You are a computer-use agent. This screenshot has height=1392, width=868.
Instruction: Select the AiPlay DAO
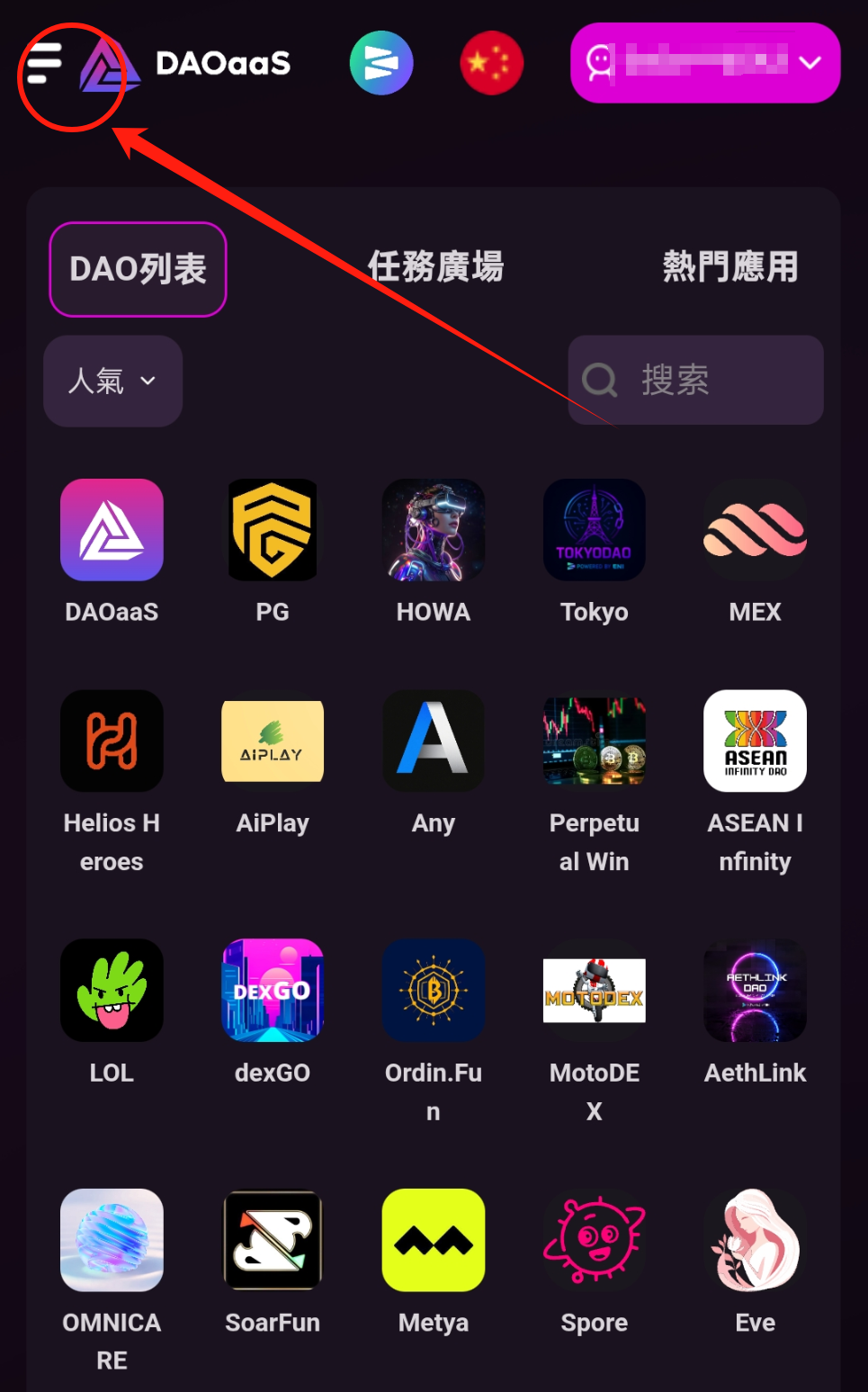(x=273, y=741)
